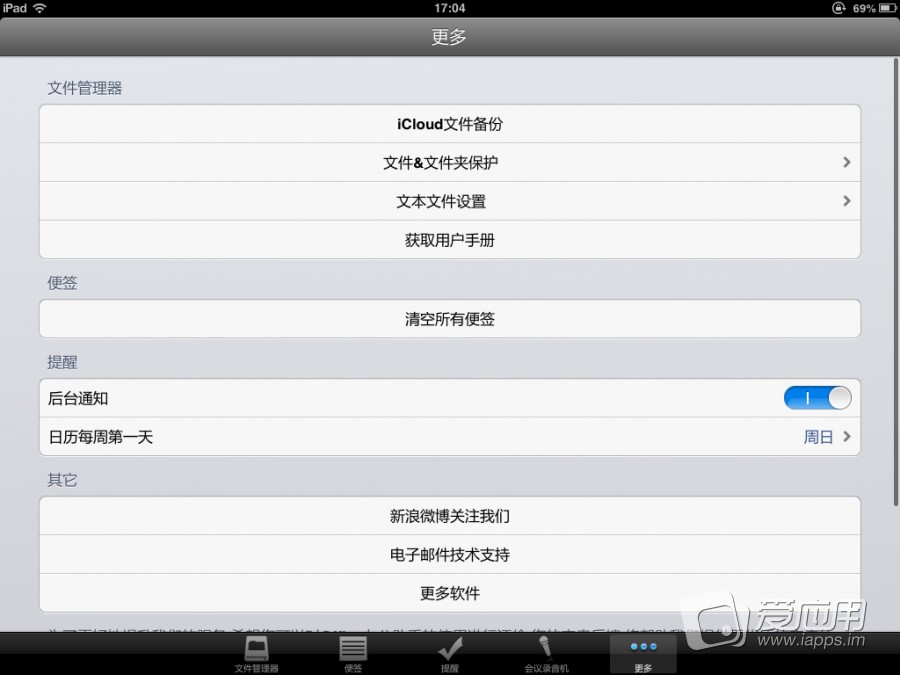Open 文本文件设置
The width and height of the screenshot is (900, 675).
point(449,201)
